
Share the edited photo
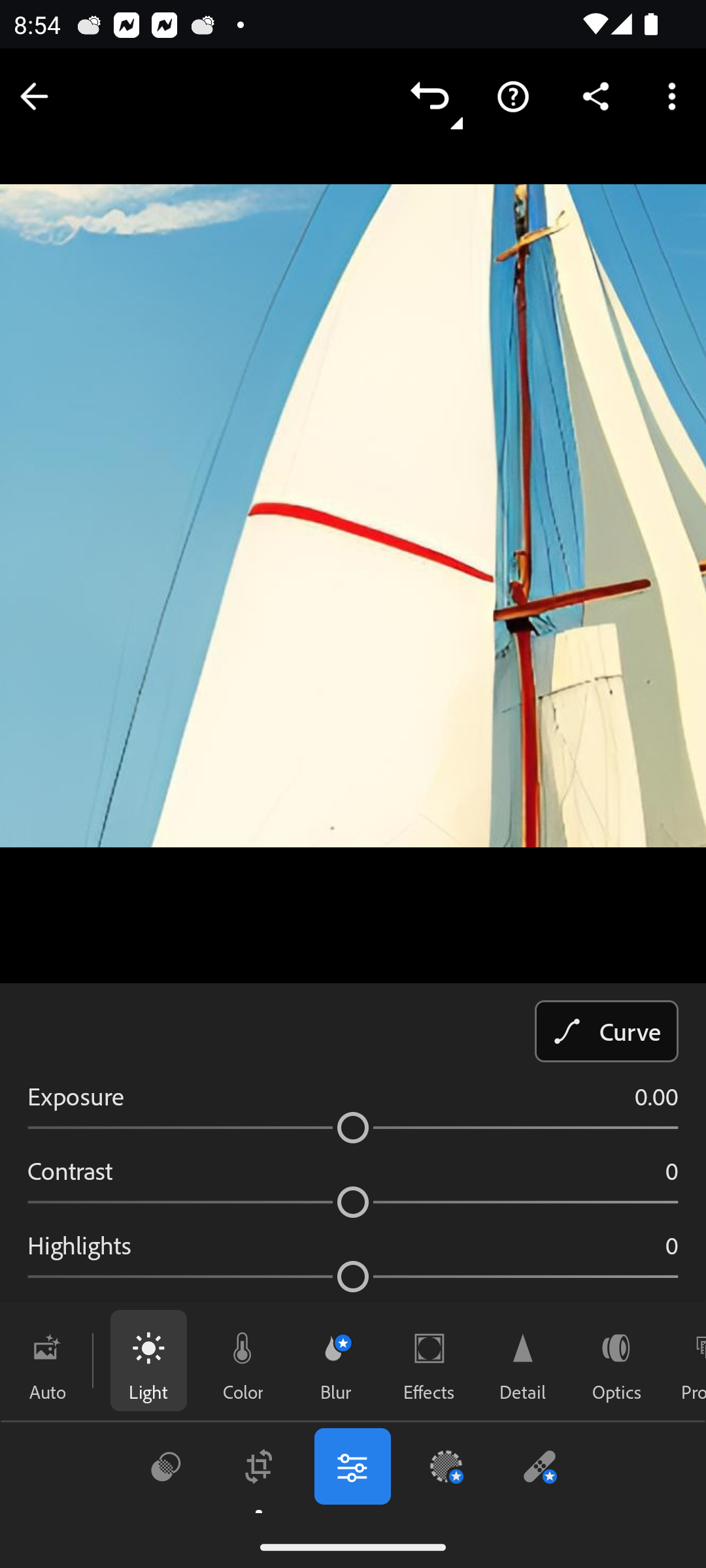click(596, 97)
